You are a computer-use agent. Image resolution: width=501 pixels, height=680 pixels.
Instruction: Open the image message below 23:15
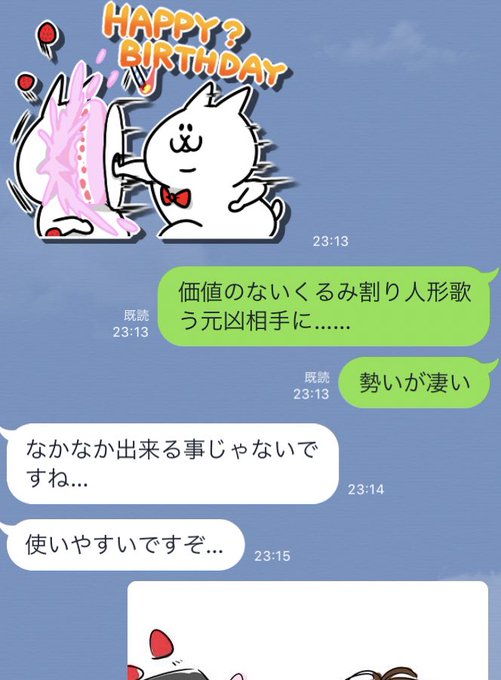point(308,631)
